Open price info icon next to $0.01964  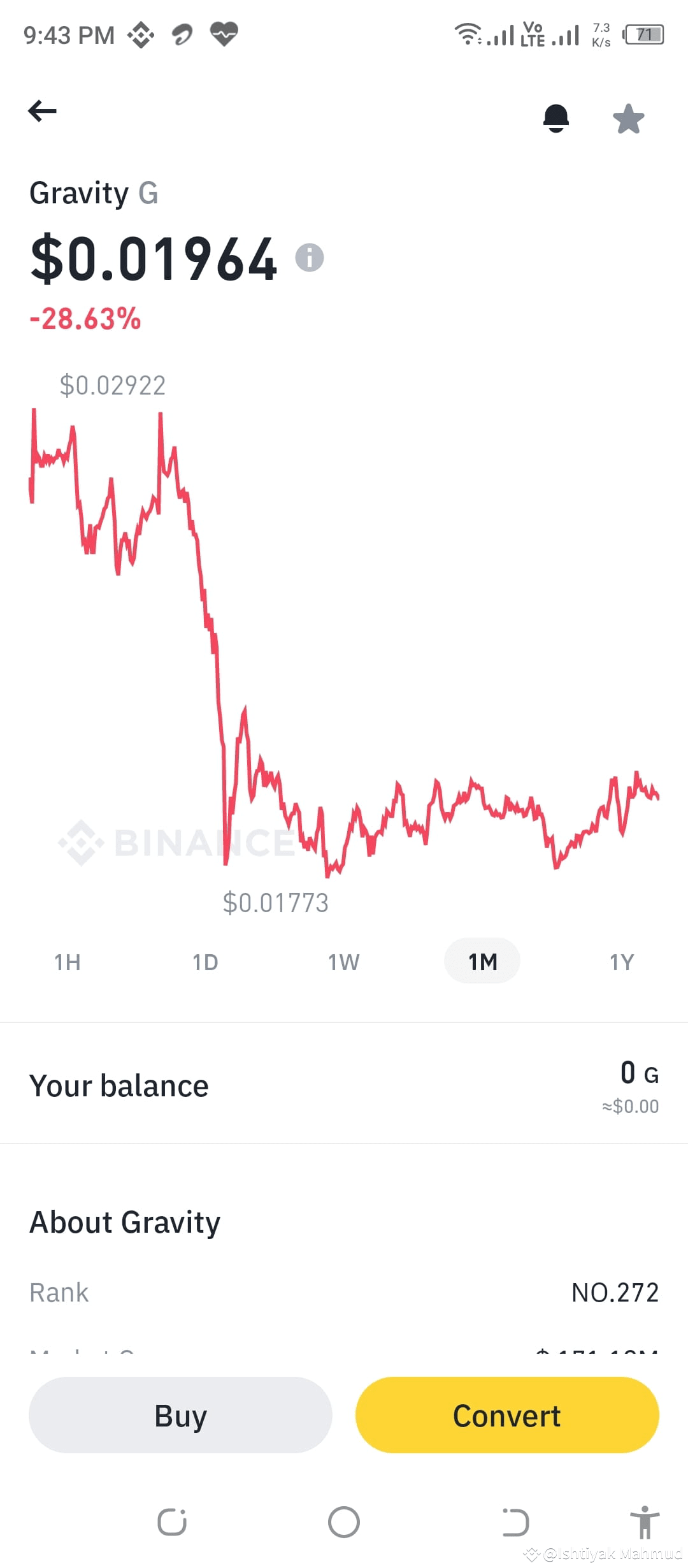(x=310, y=258)
